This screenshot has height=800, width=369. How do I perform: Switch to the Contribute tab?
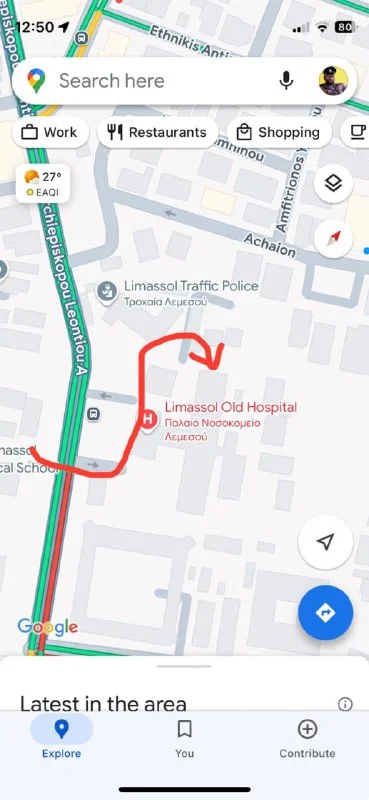click(x=307, y=737)
